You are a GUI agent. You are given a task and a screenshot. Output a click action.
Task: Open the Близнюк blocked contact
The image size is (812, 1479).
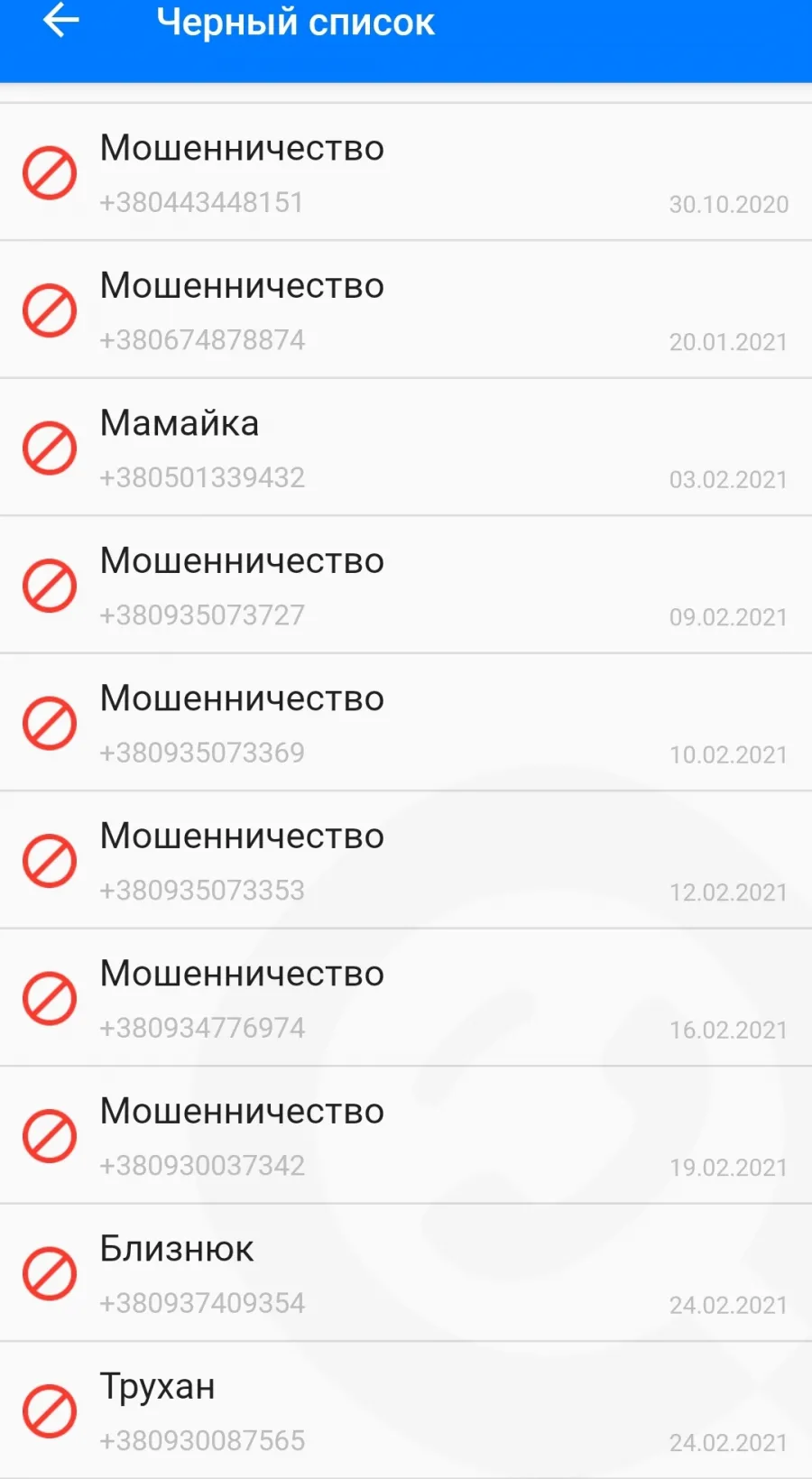(x=406, y=1273)
